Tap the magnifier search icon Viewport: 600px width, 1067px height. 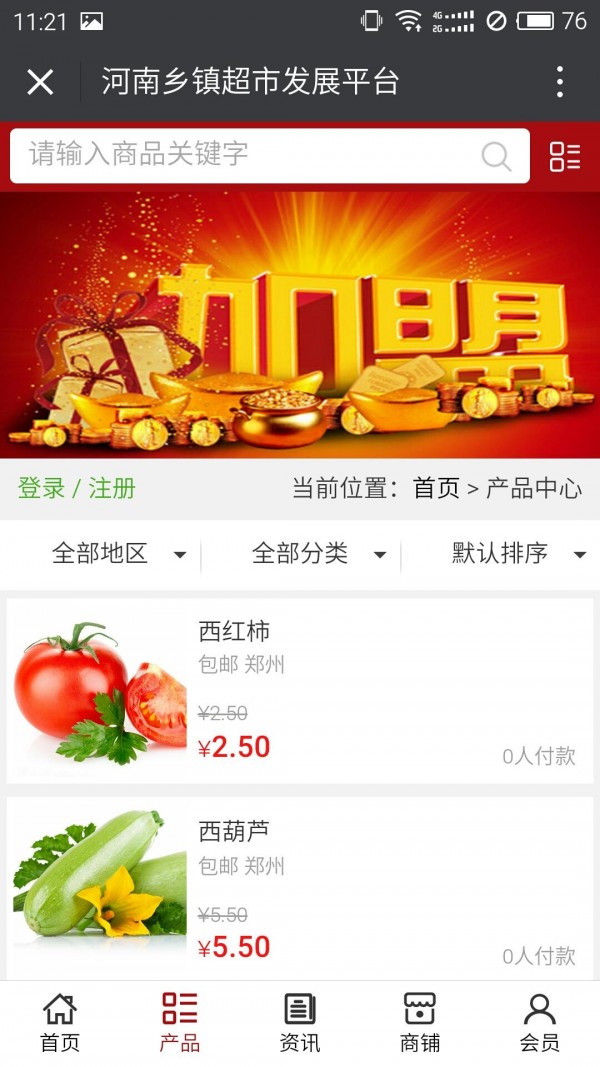[496, 156]
